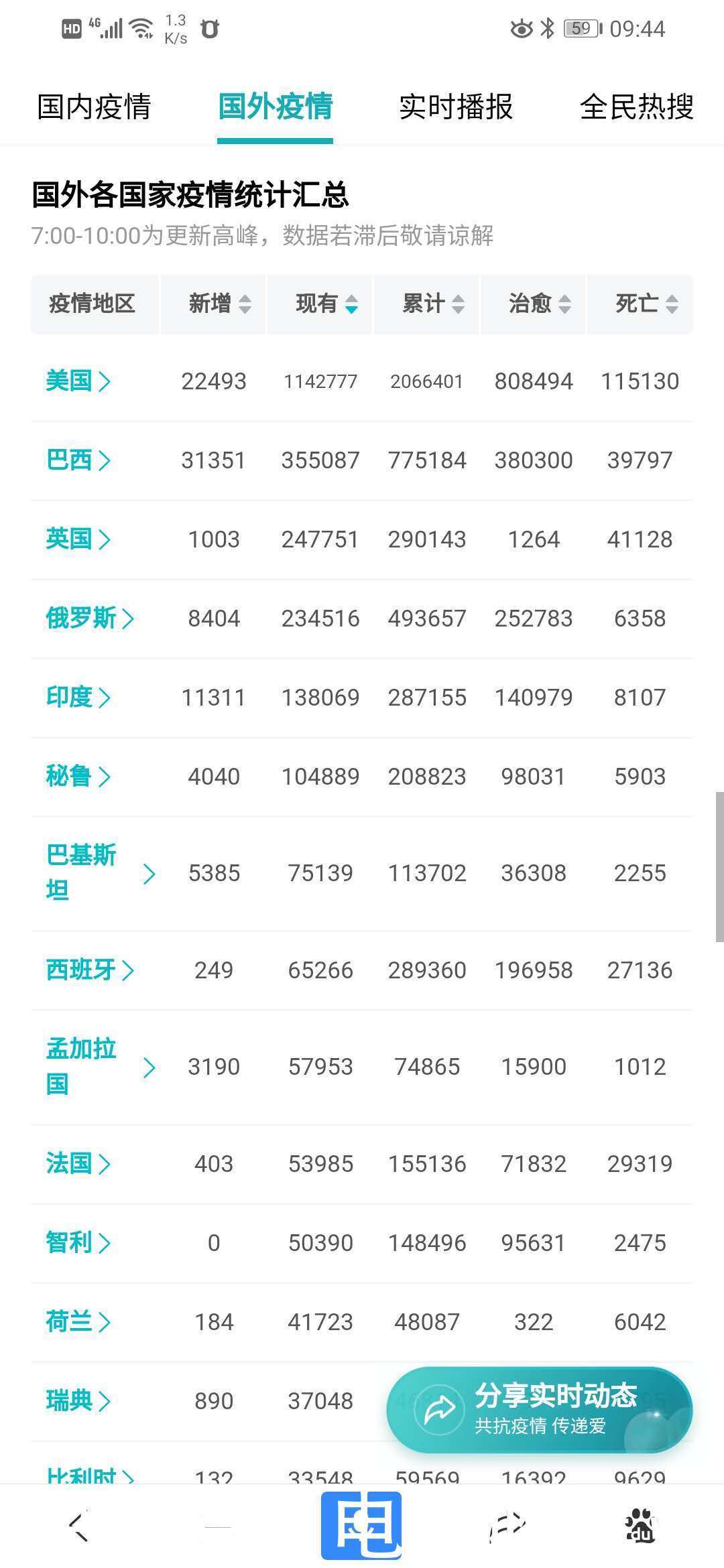The width and height of the screenshot is (724, 1568).
Task: Open the 巴基斯坦 row
Action: click(x=101, y=873)
